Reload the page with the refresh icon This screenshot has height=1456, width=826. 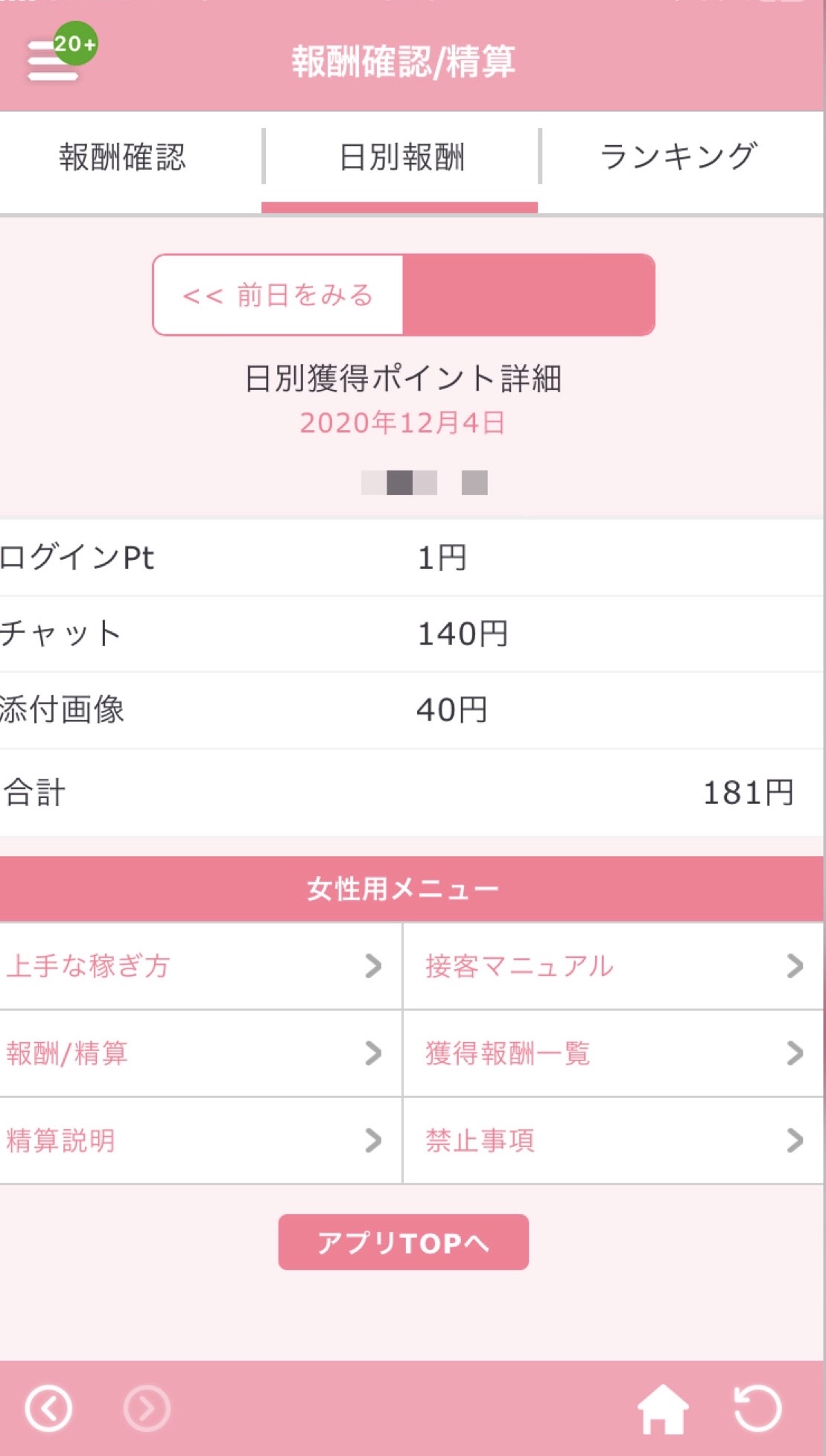[757, 1408]
